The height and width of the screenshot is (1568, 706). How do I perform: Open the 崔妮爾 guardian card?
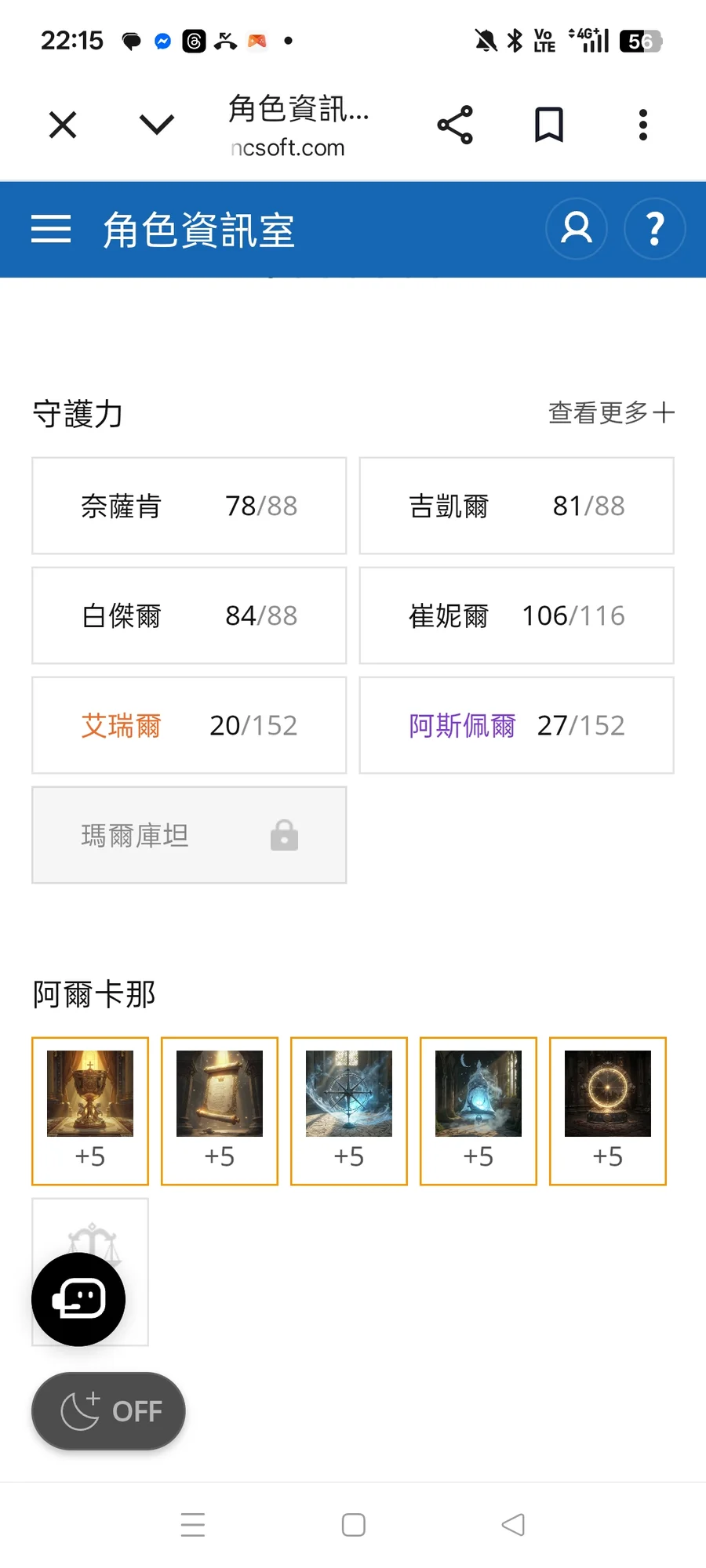point(516,615)
